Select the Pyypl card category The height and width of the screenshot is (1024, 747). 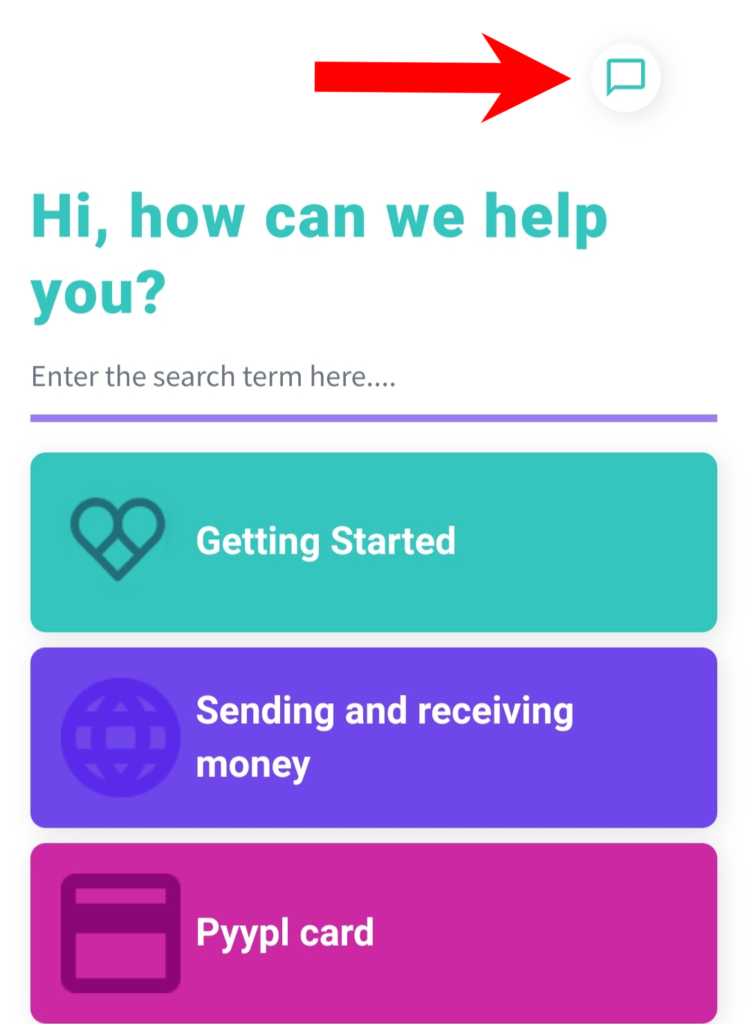373,932
